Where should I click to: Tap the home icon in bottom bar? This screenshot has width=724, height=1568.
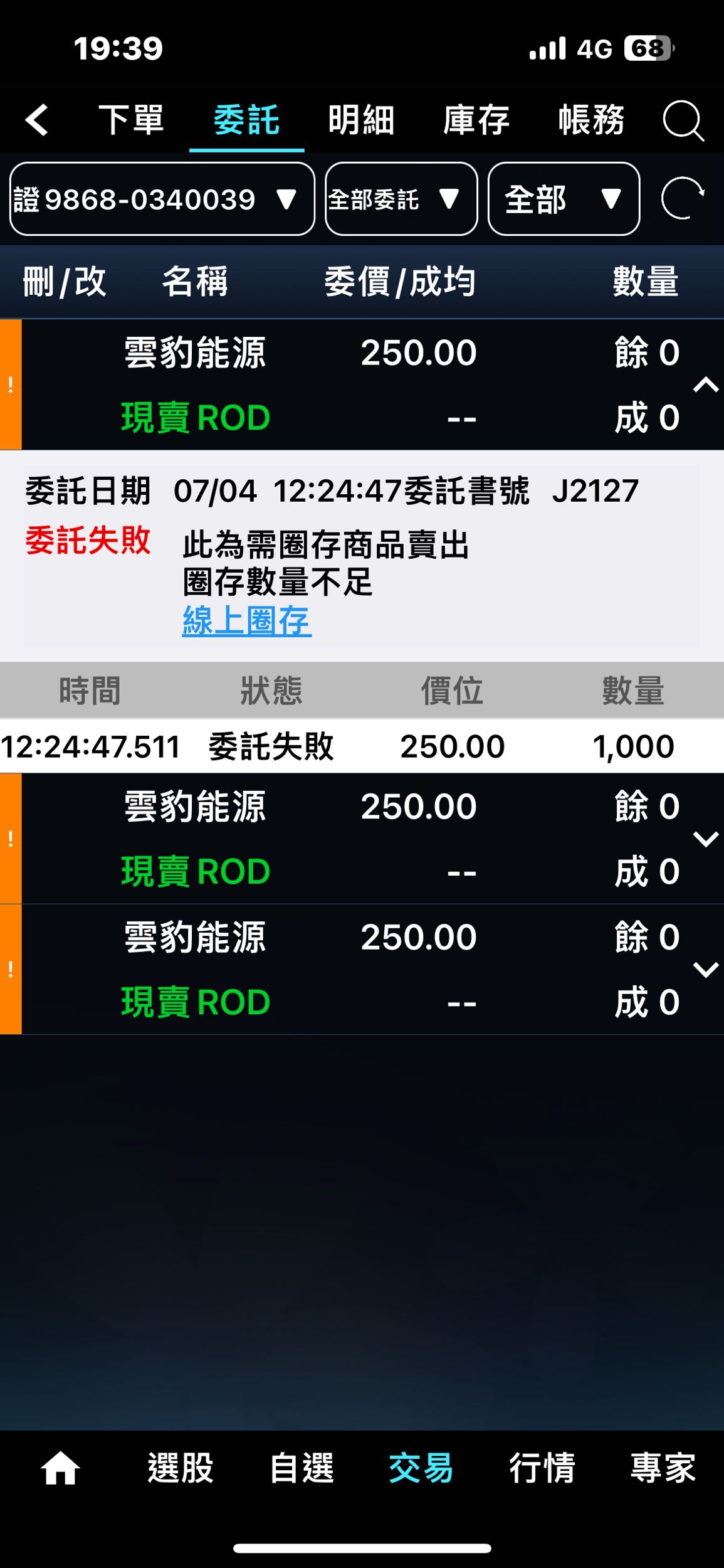(x=59, y=1468)
